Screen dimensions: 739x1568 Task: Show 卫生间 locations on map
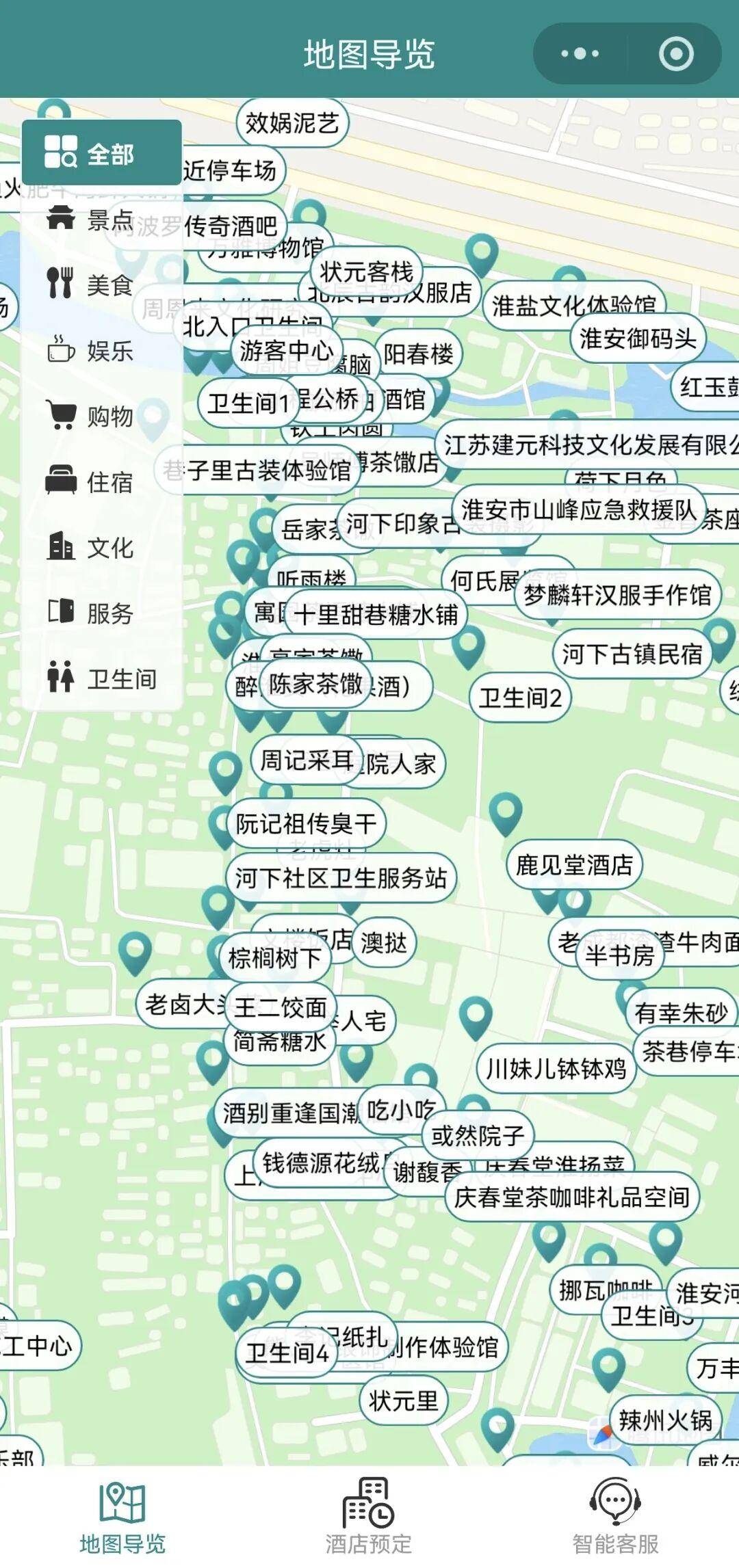101,679
